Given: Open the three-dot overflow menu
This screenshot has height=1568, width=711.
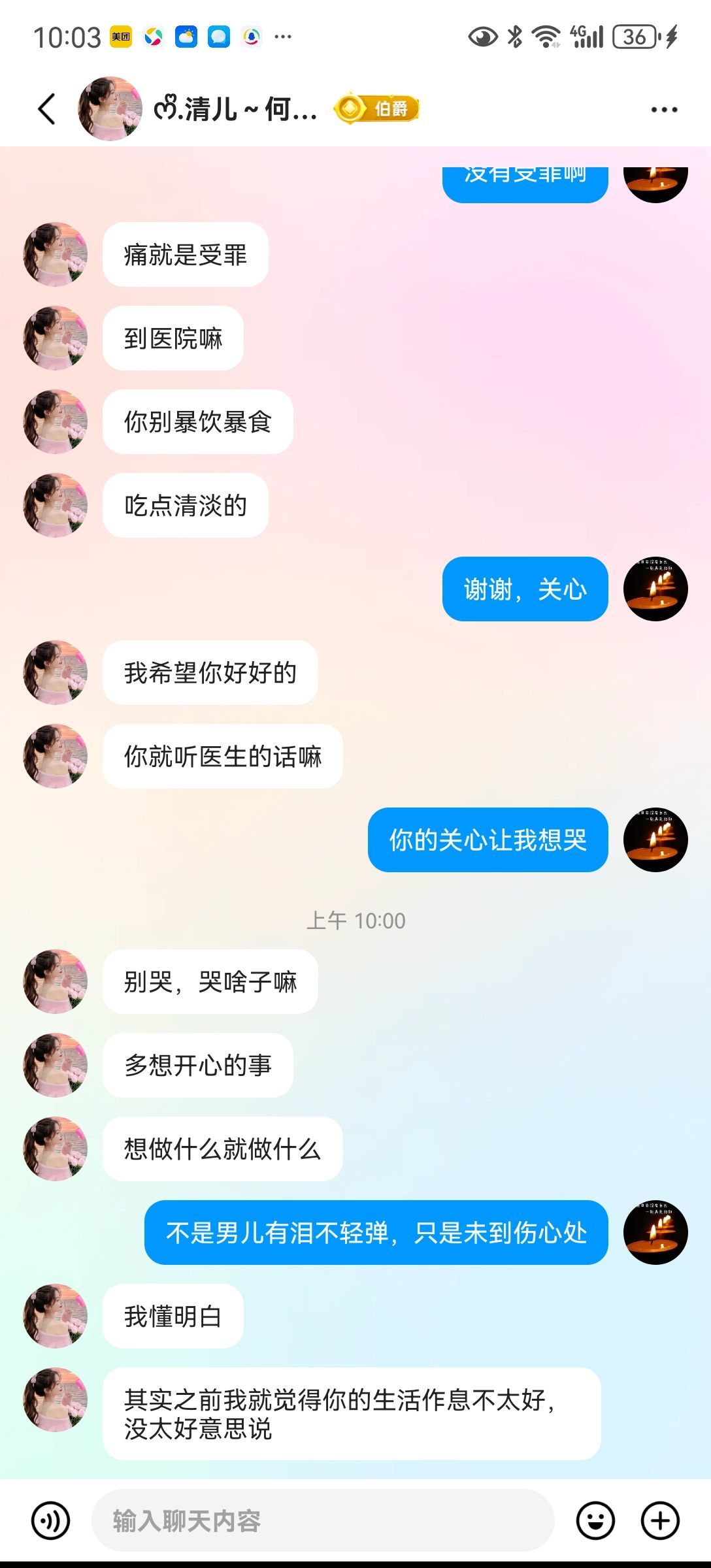Looking at the screenshot, I should pyautogui.click(x=664, y=109).
